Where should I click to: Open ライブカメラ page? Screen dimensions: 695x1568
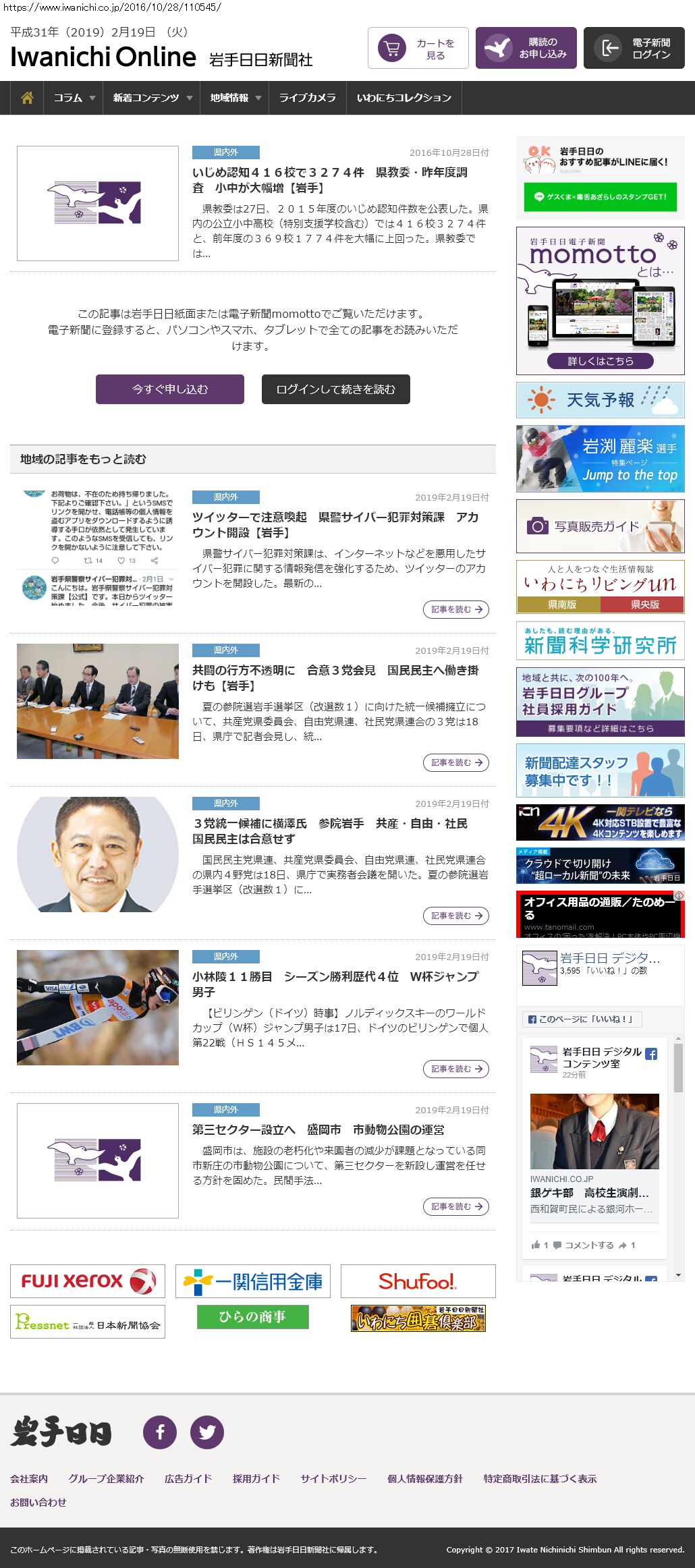click(307, 99)
